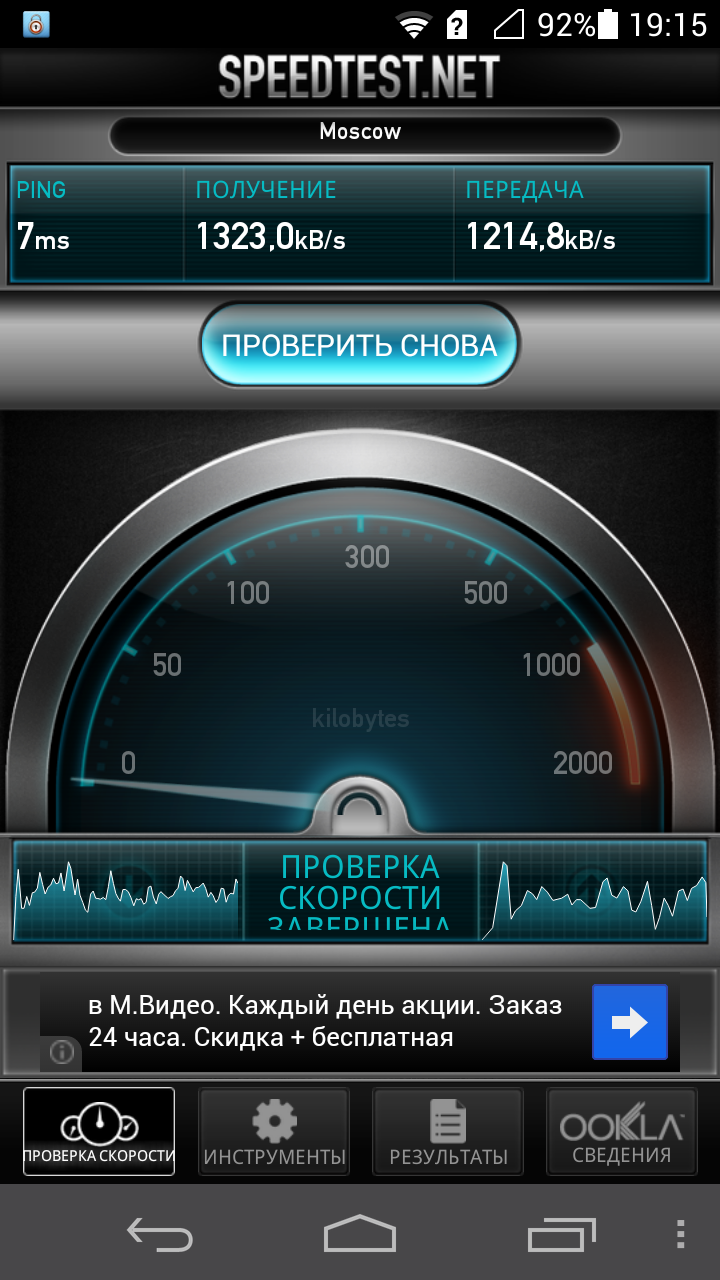
Task: Open the system overflow menu dots
Action: (680, 1233)
